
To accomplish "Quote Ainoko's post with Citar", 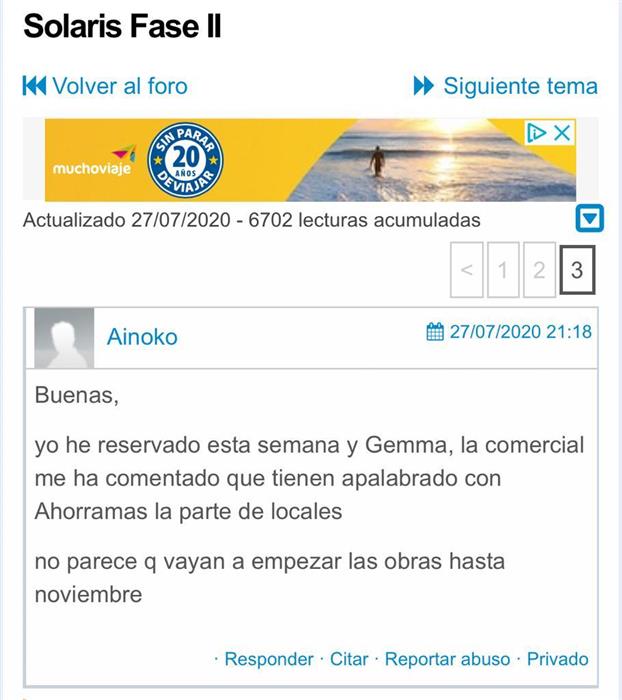I will click(349, 659).
